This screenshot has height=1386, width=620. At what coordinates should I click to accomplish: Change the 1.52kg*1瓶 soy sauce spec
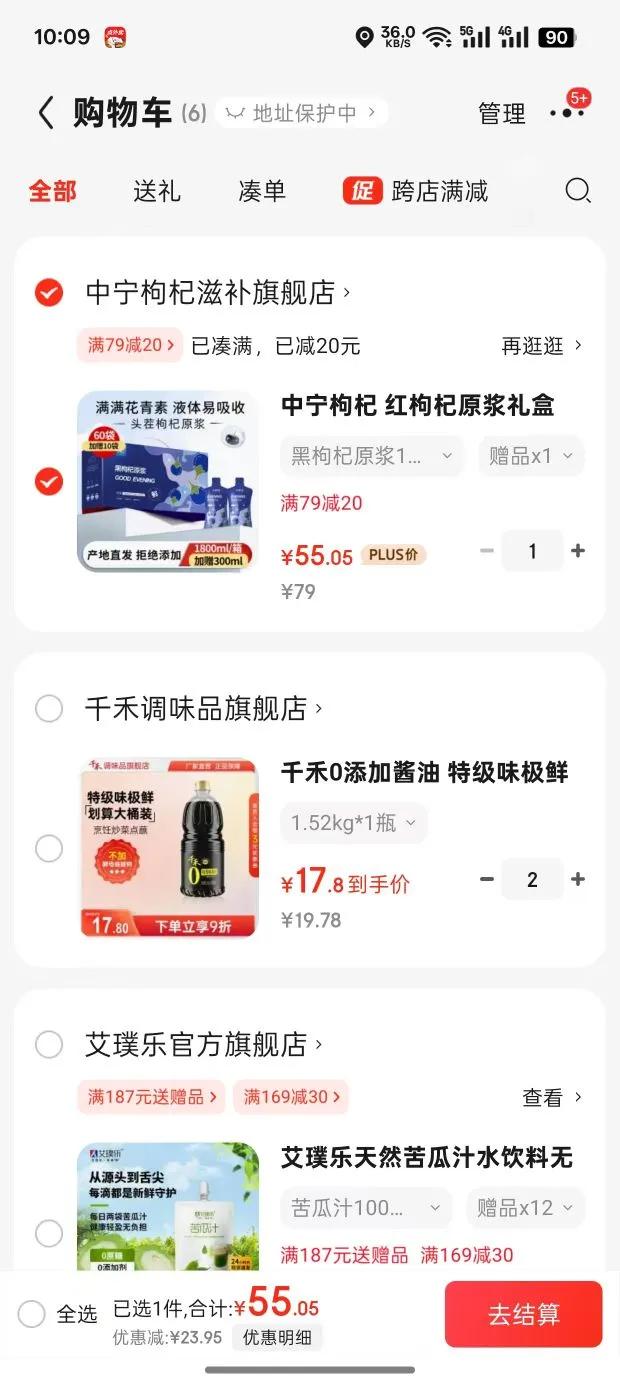click(354, 823)
